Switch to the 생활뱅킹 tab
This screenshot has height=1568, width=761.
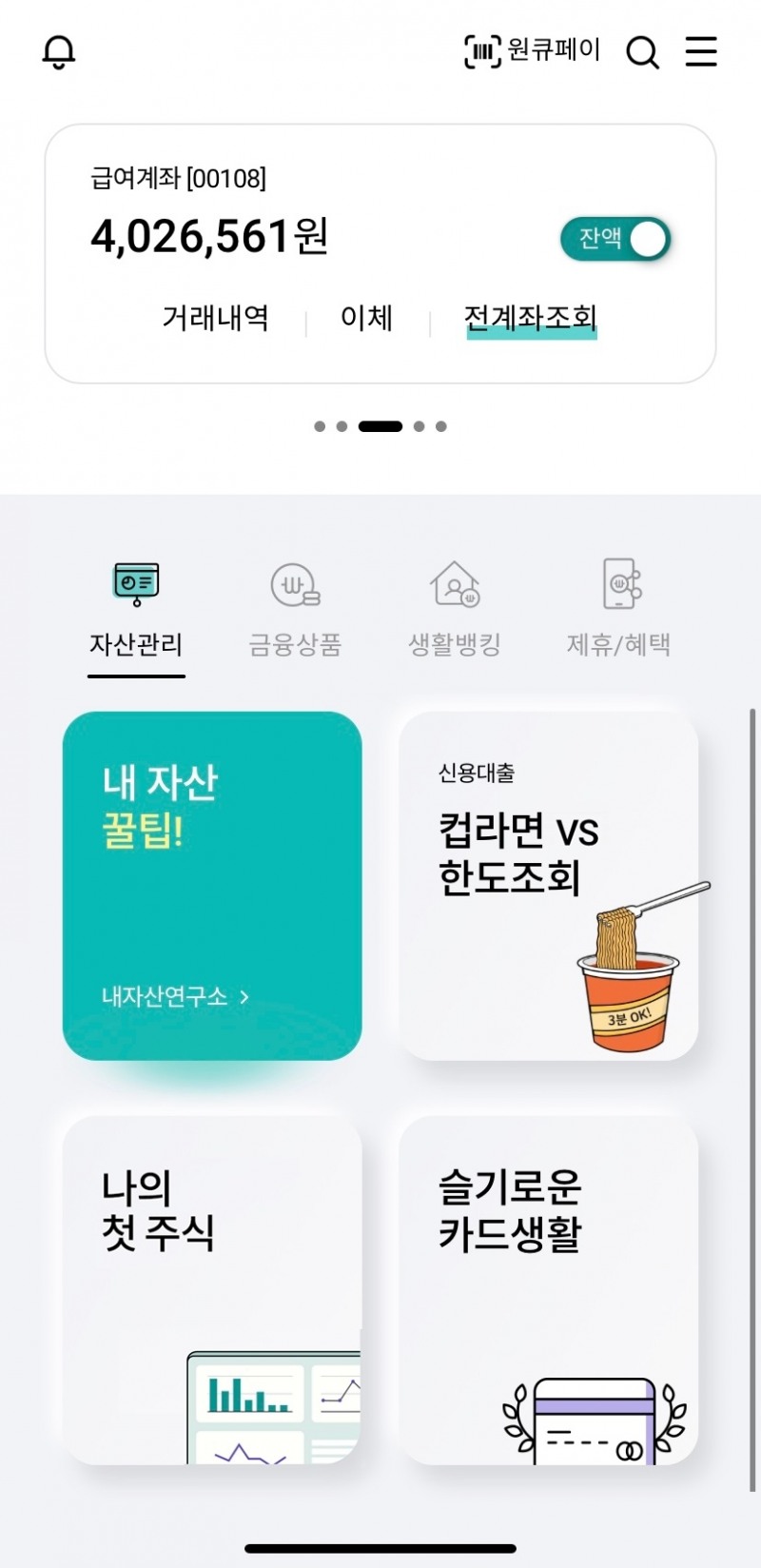tap(455, 612)
